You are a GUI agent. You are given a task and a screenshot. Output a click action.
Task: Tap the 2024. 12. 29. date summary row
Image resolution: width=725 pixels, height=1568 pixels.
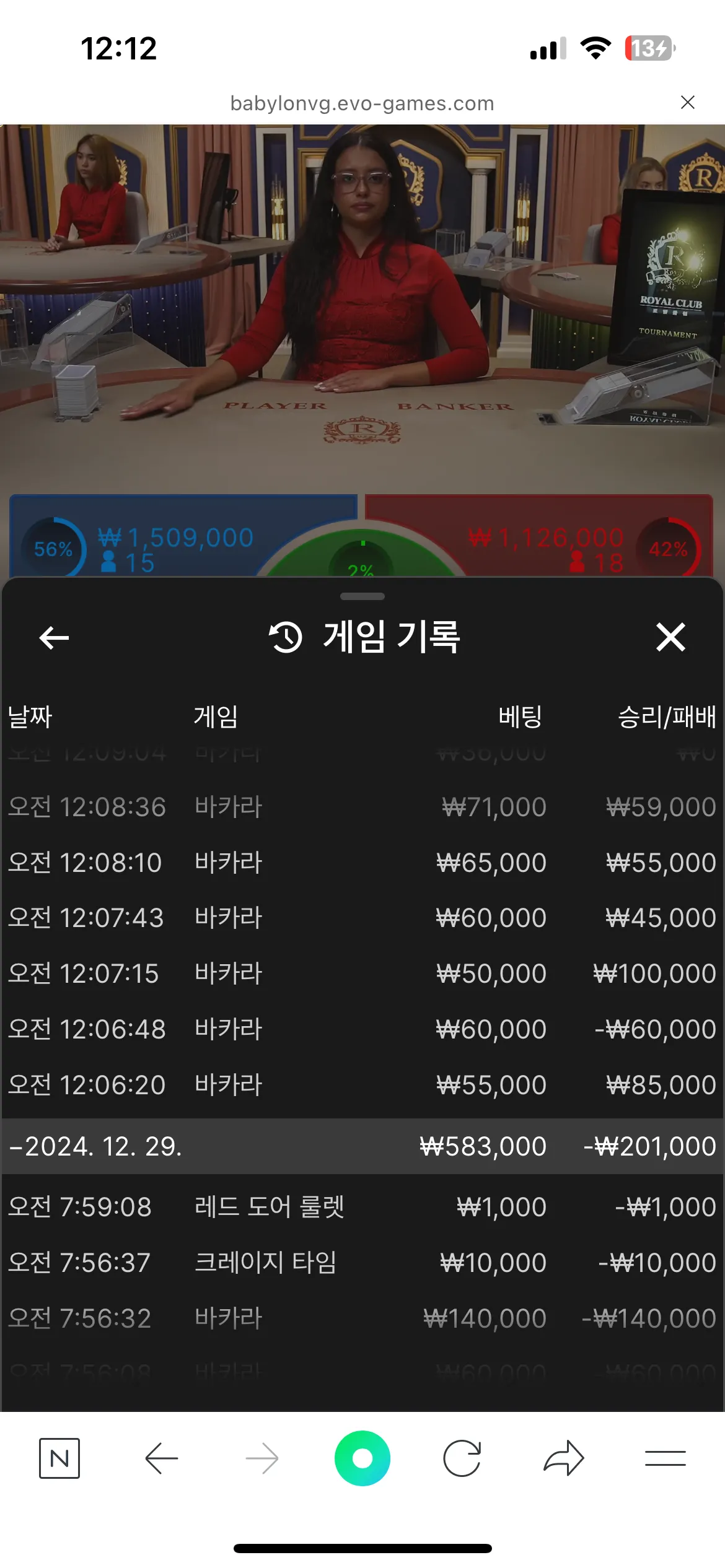(362, 1146)
